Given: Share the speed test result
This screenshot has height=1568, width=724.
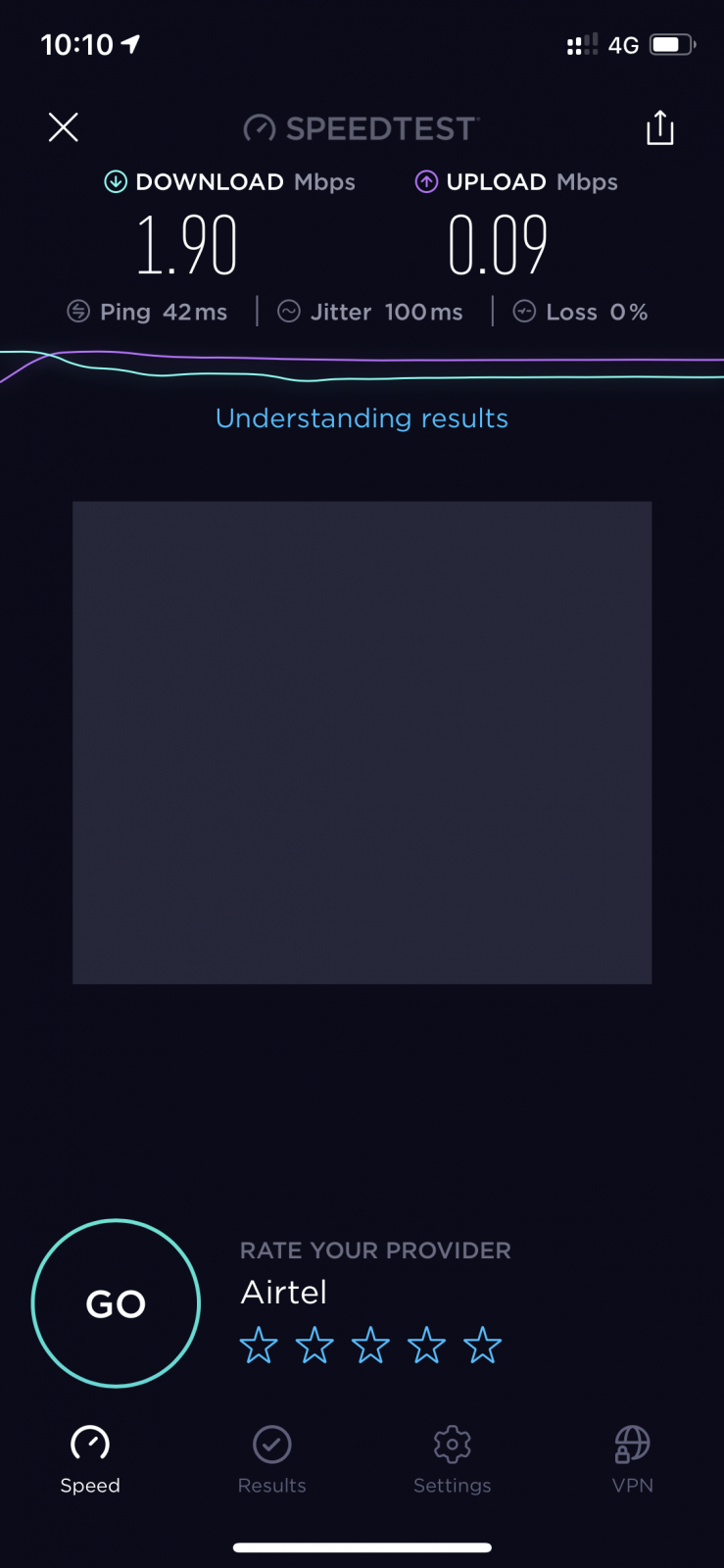Looking at the screenshot, I should pos(660,127).
